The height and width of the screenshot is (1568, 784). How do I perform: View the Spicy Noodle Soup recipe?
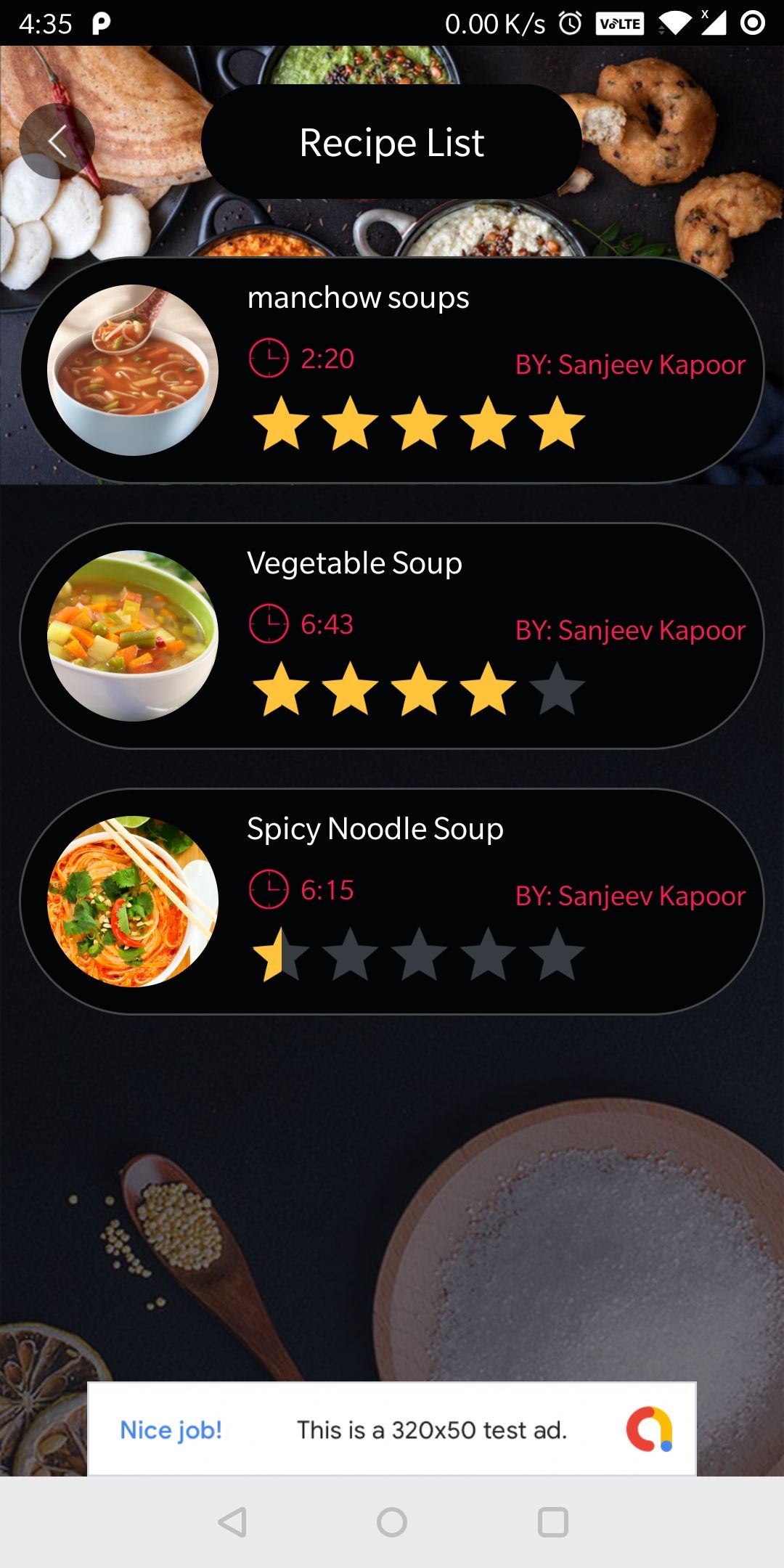[x=392, y=902]
